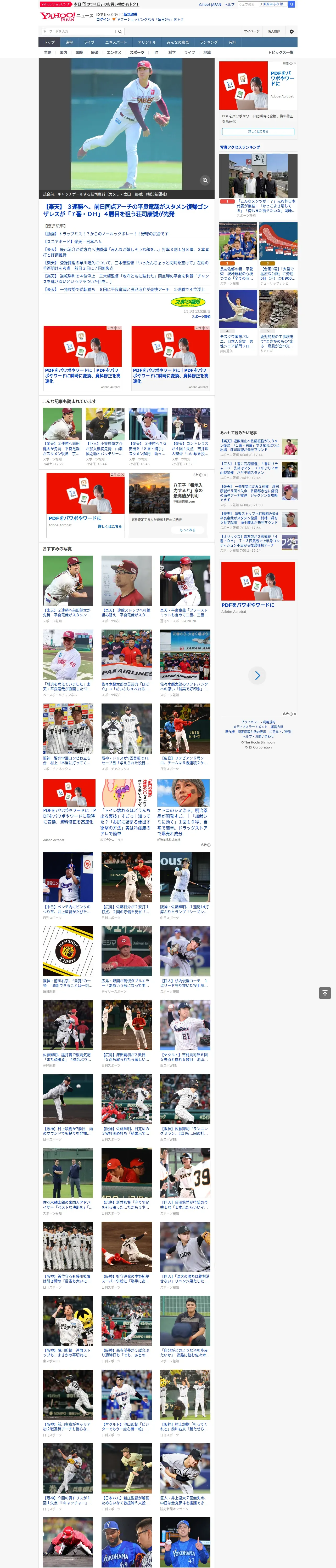Switch to the 速報 tab
Screen dimensions: 336x1568
pyautogui.click(x=69, y=43)
